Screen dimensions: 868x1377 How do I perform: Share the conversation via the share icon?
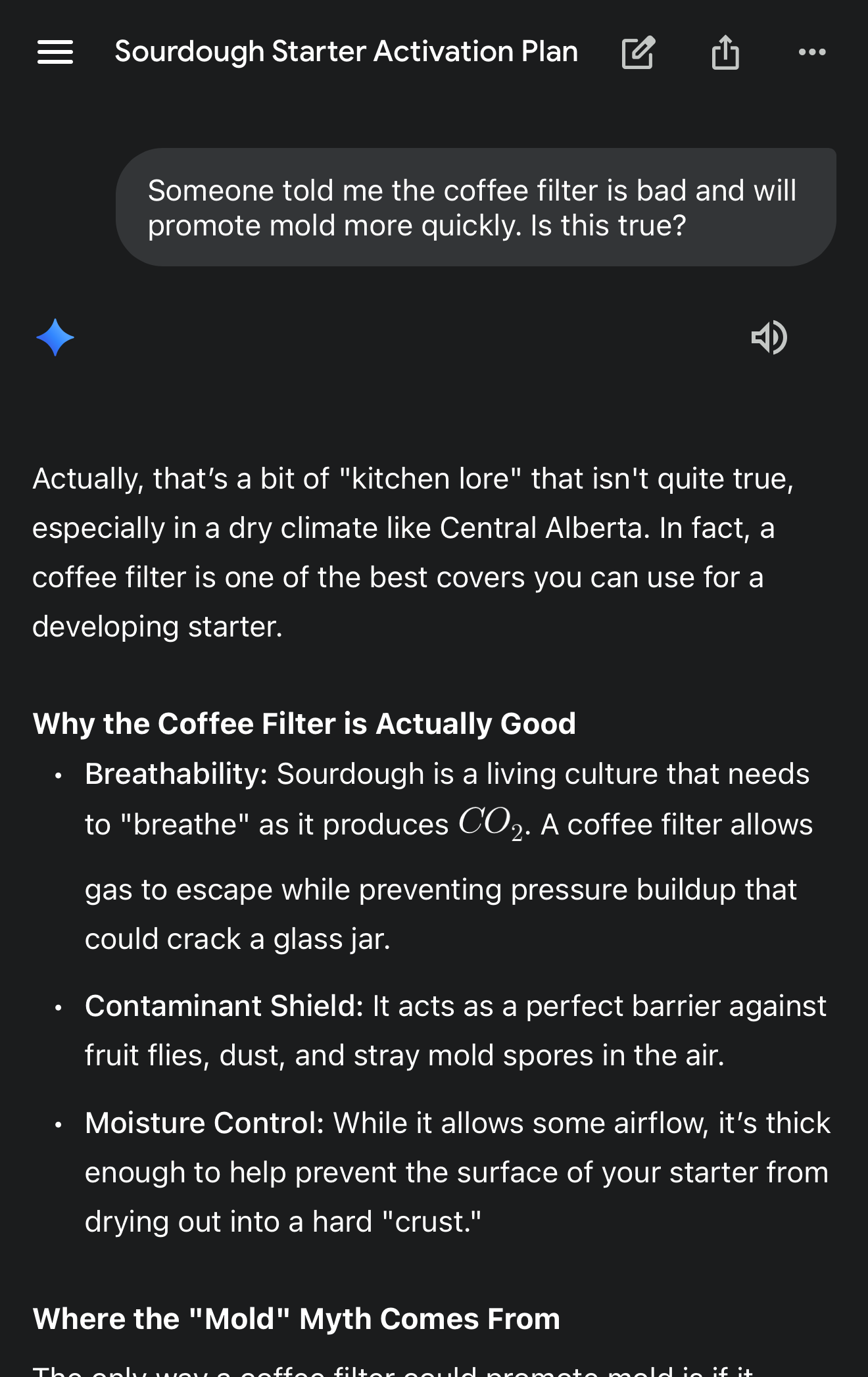pyautogui.click(x=725, y=51)
